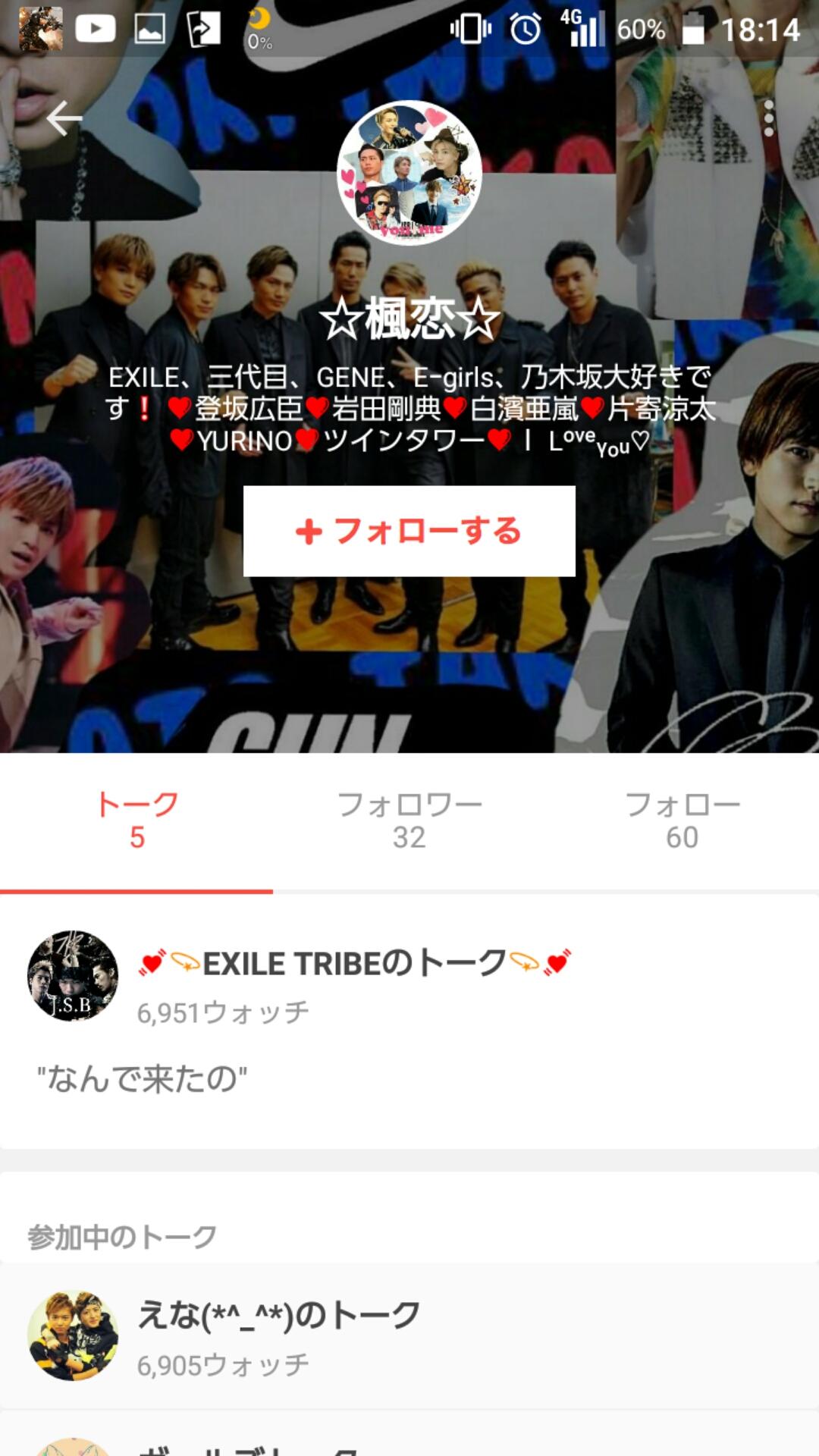Switch to the フォロー tab
The height and width of the screenshot is (1456, 819).
coord(682,821)
